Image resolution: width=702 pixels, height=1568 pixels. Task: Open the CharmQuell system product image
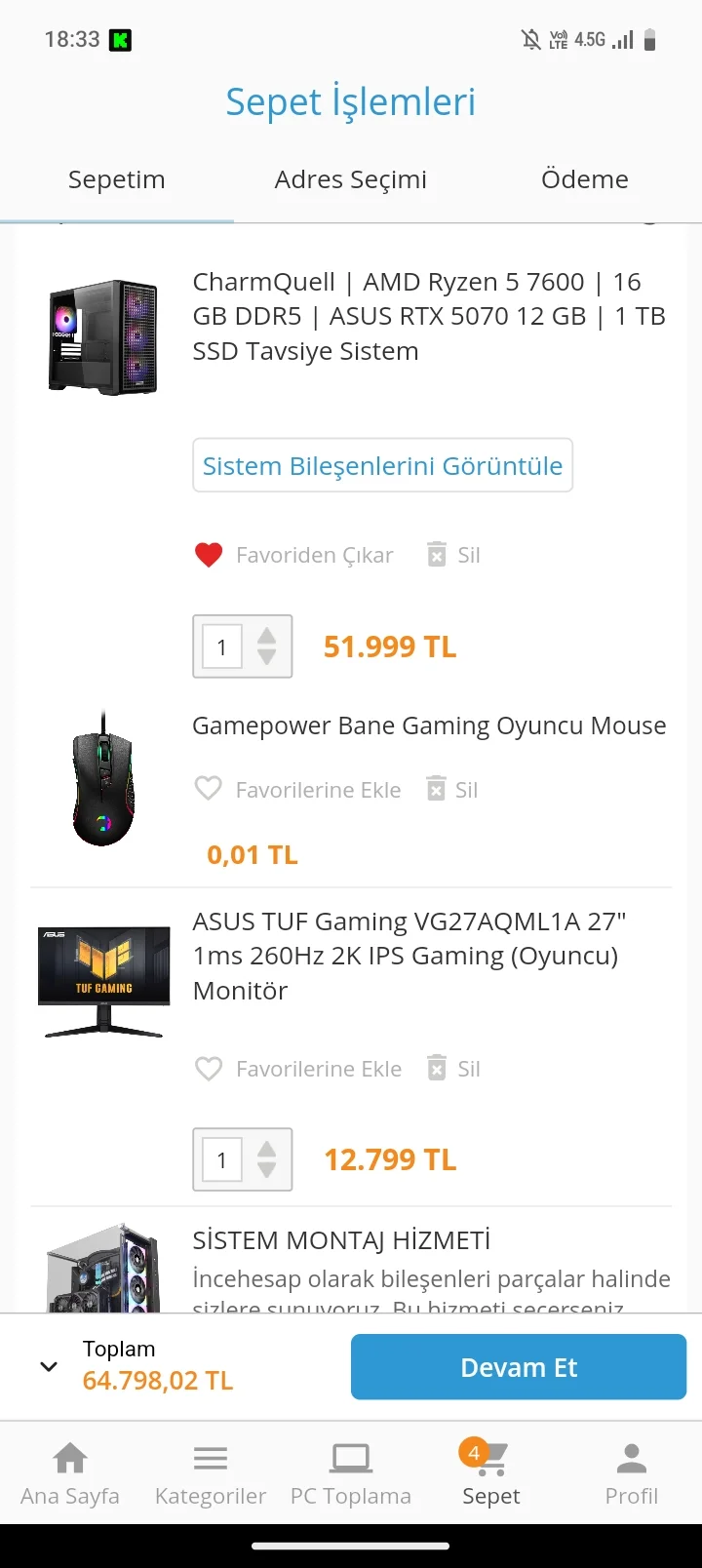coord(103,336)
